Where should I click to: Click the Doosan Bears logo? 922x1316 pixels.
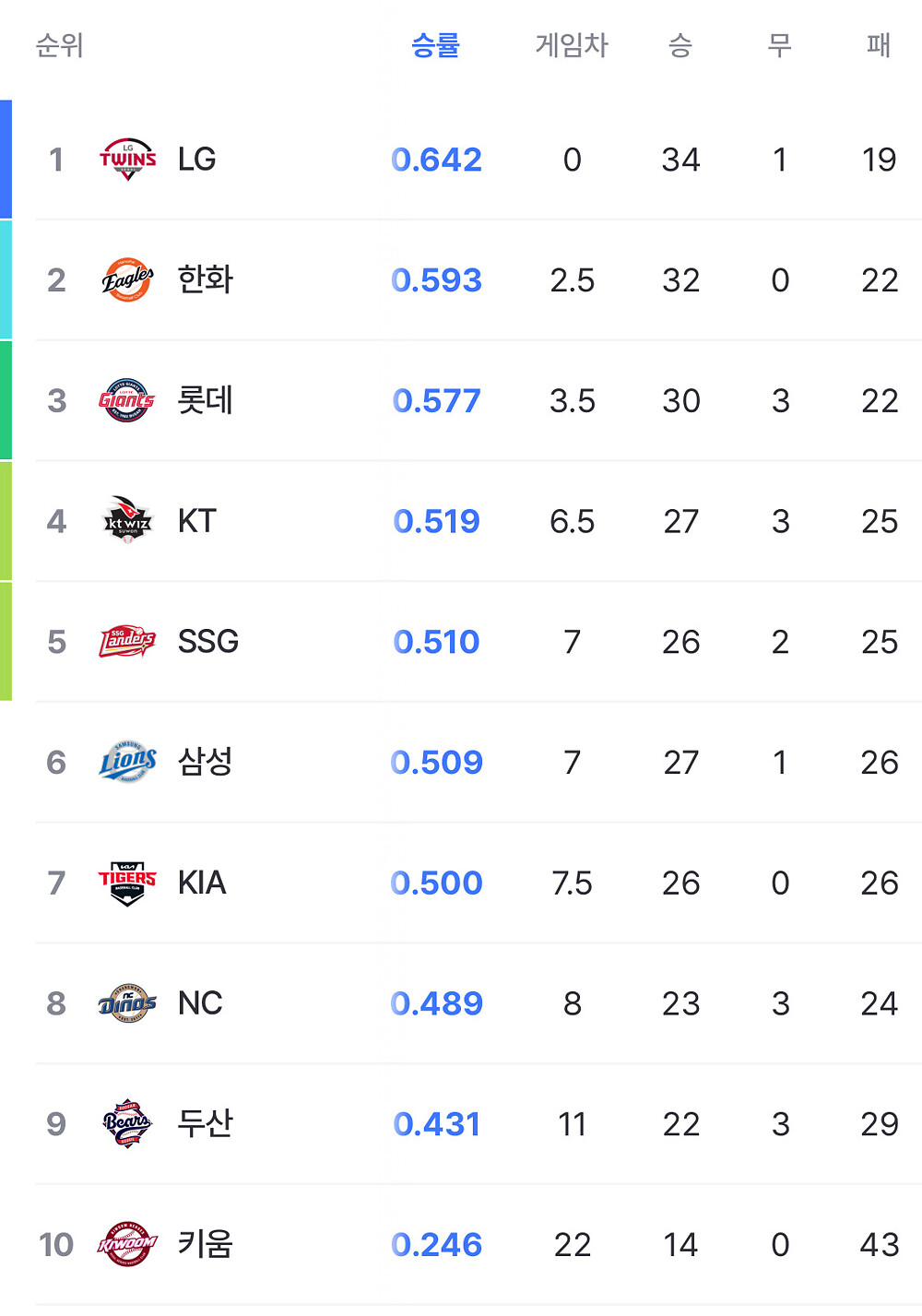coord(128,1123)
